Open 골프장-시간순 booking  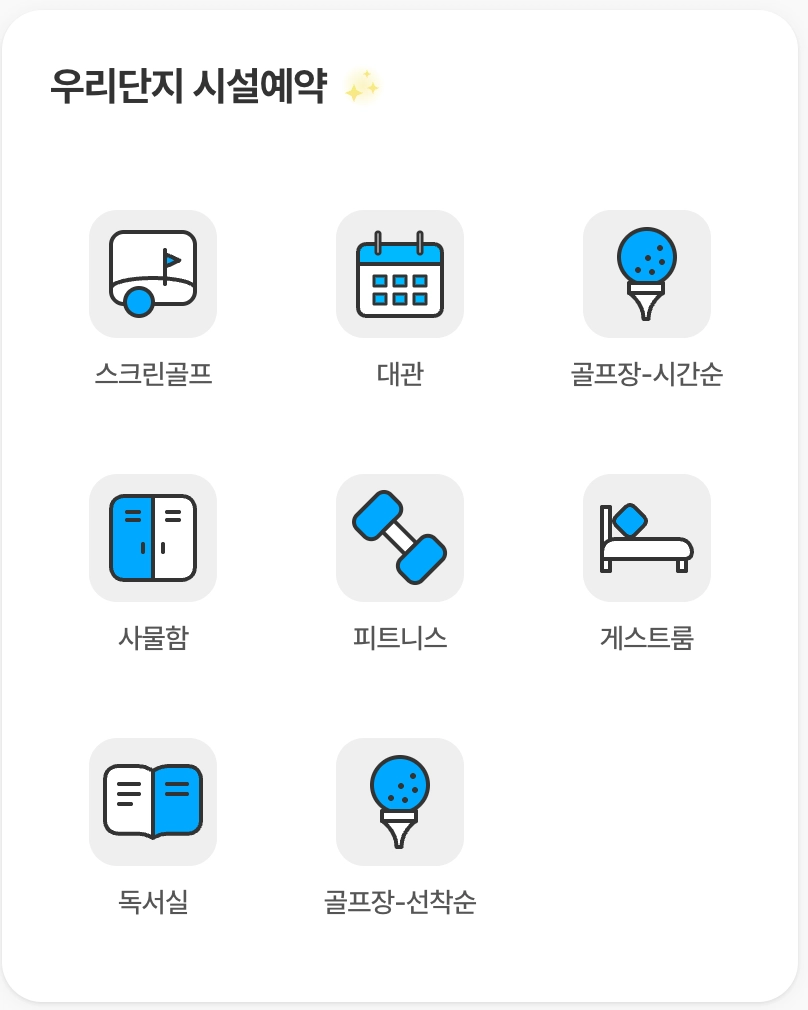[647, 274]
